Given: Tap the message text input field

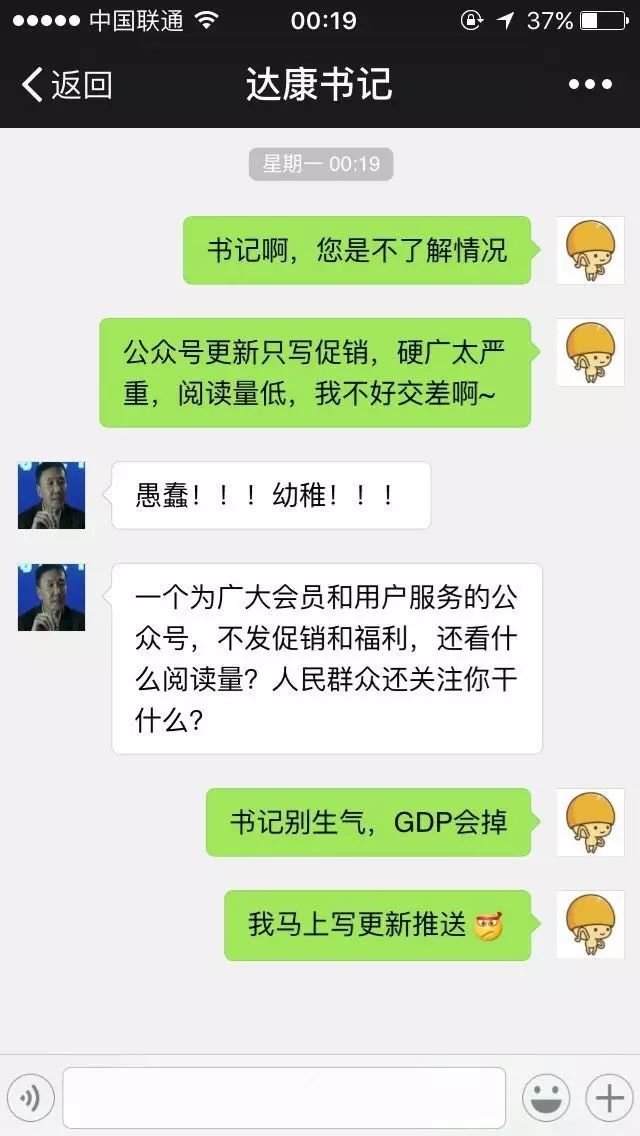Looking at the screenshot, I should [284, 1098].
